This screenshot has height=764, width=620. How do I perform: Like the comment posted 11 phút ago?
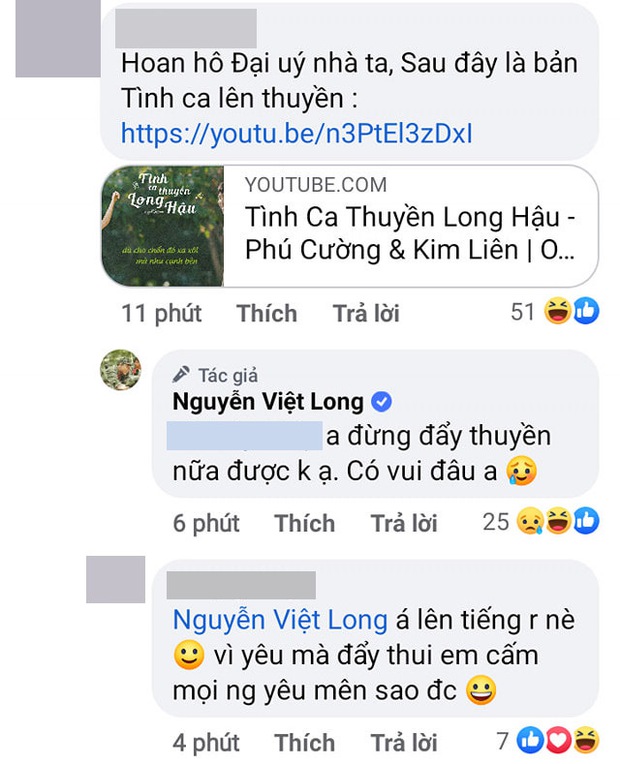[x=266, y=313]
